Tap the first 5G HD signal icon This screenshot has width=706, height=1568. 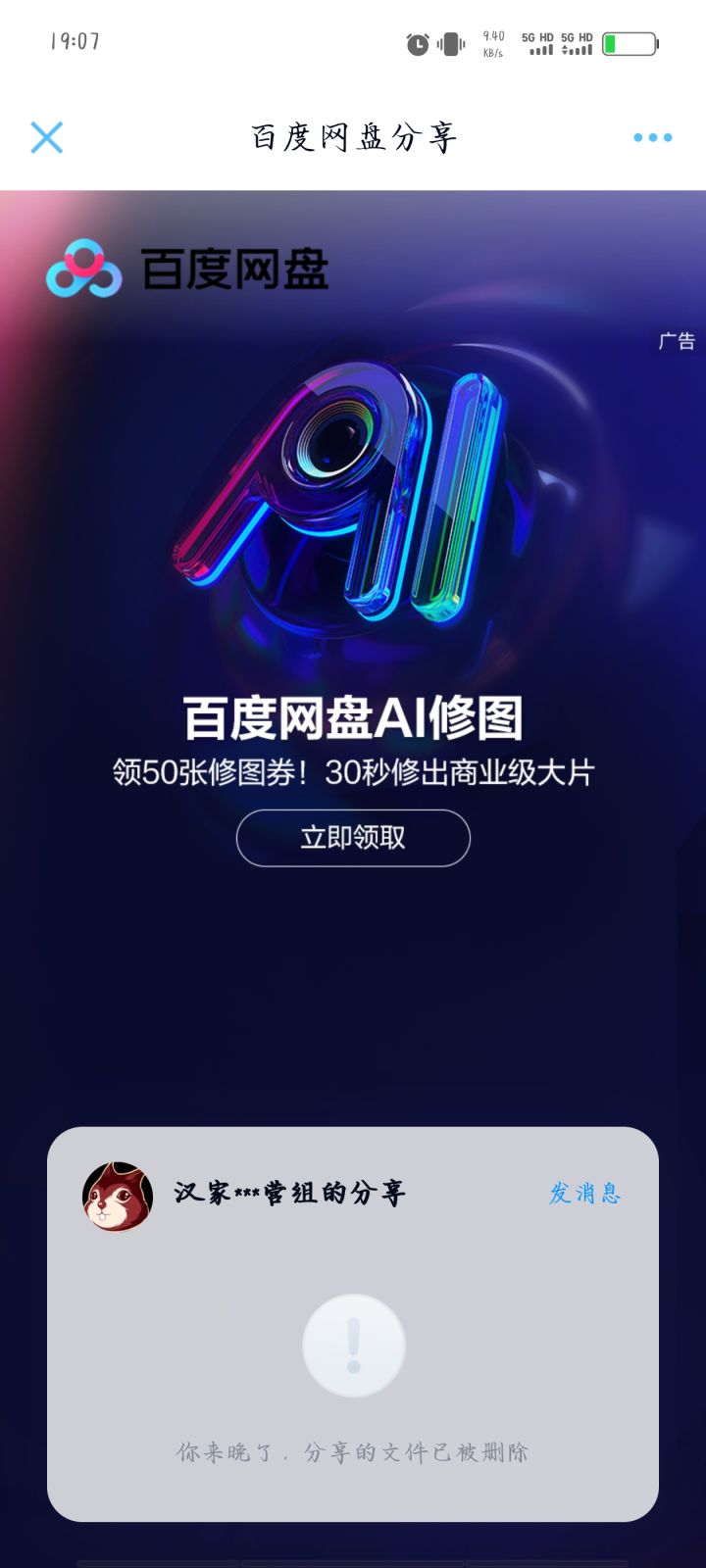[538, 43]
